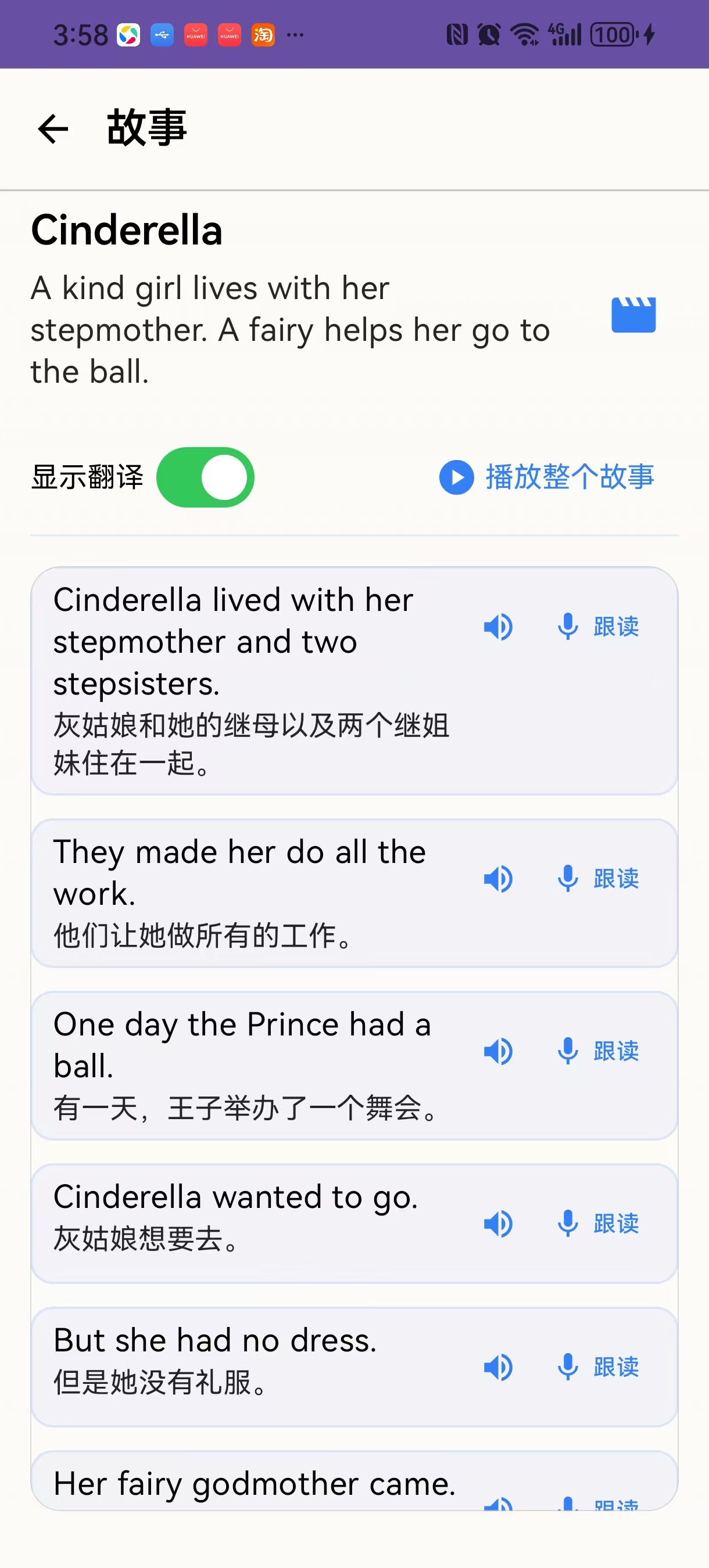Play audio for 'But she had no dress'

(497, 1368)
